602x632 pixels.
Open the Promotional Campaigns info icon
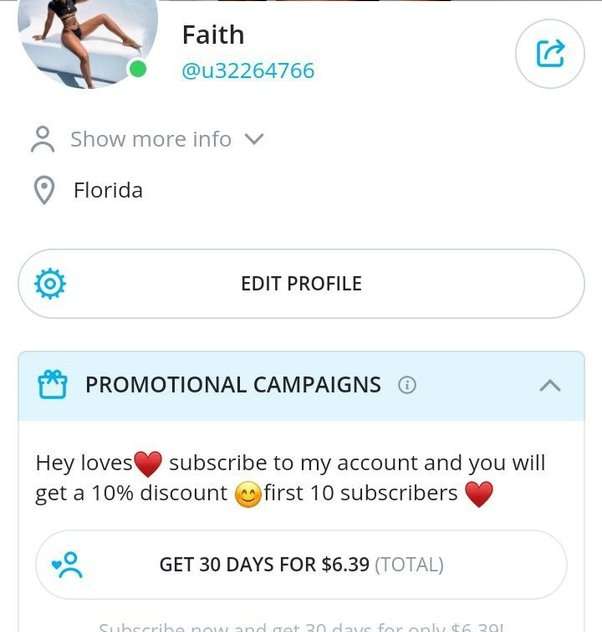click(x=407, y=385)
